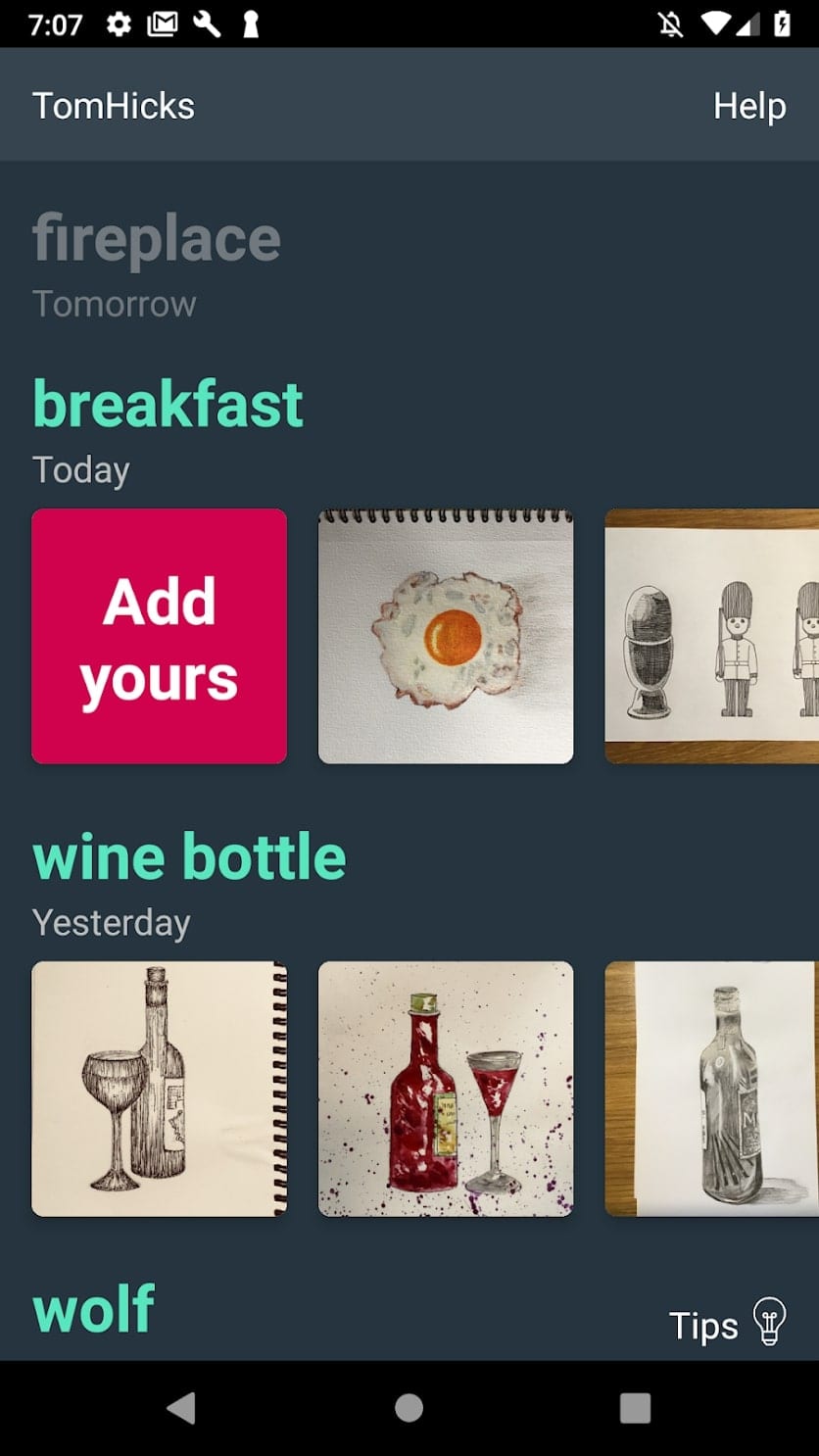This screenshot has height=1456, width=819.
Task: Open the TomHicks profile
Action: pos(114,106)
